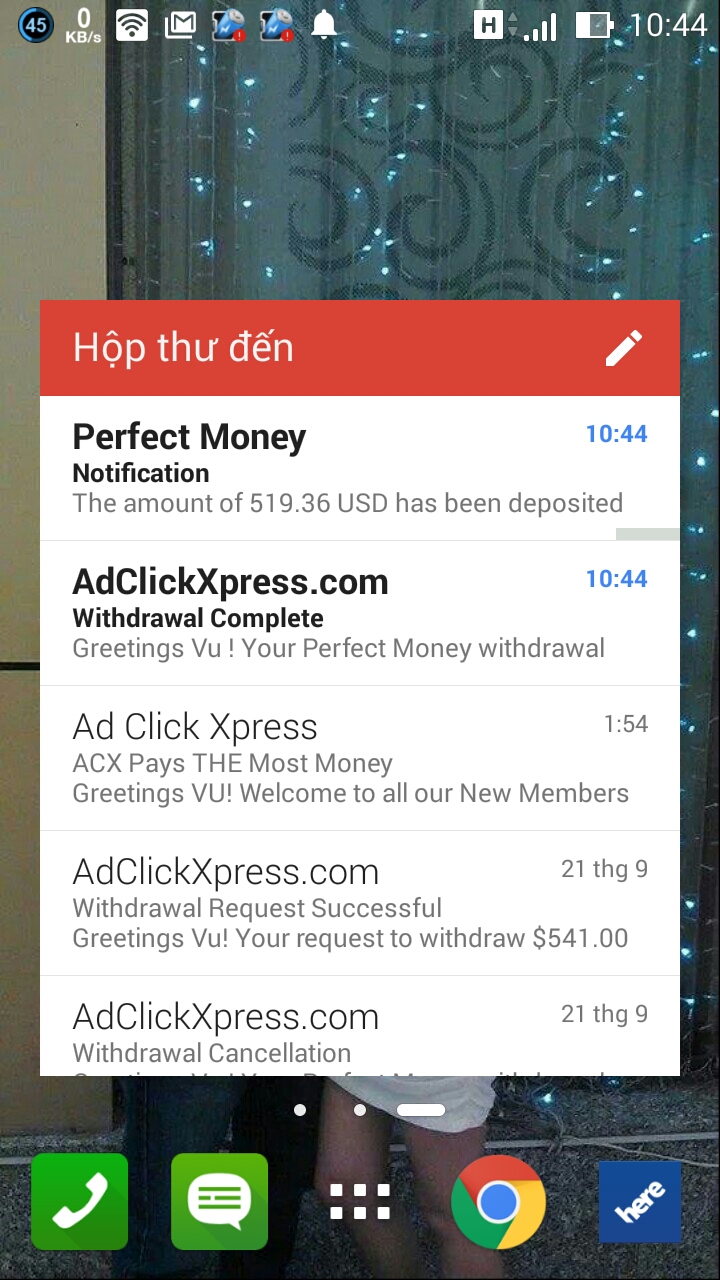Open the Perfect Money Notification email
Viewport: 720px width, 1280px height.
click(350, 468)
